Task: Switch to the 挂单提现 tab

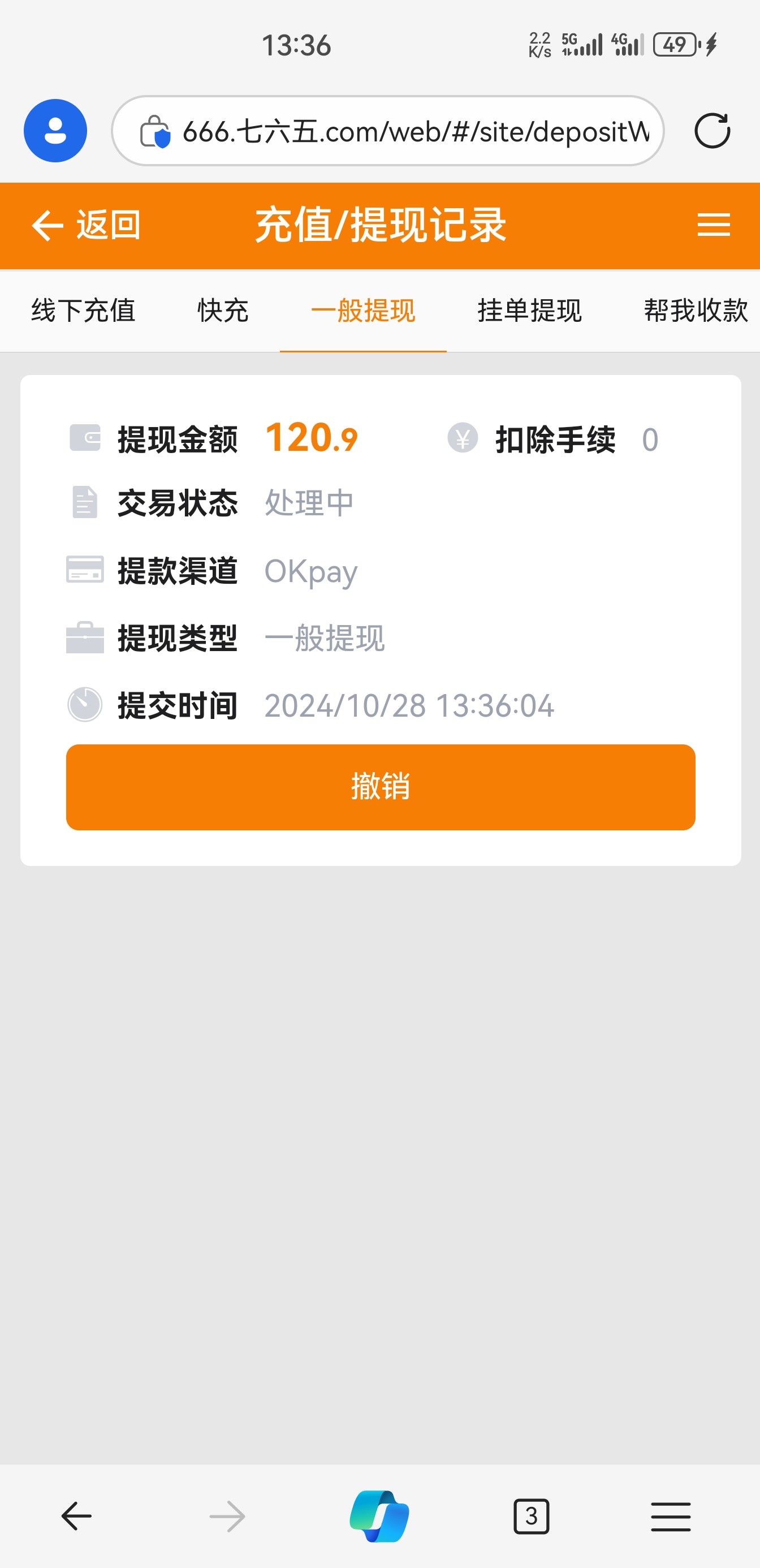Action: (529, 311)
